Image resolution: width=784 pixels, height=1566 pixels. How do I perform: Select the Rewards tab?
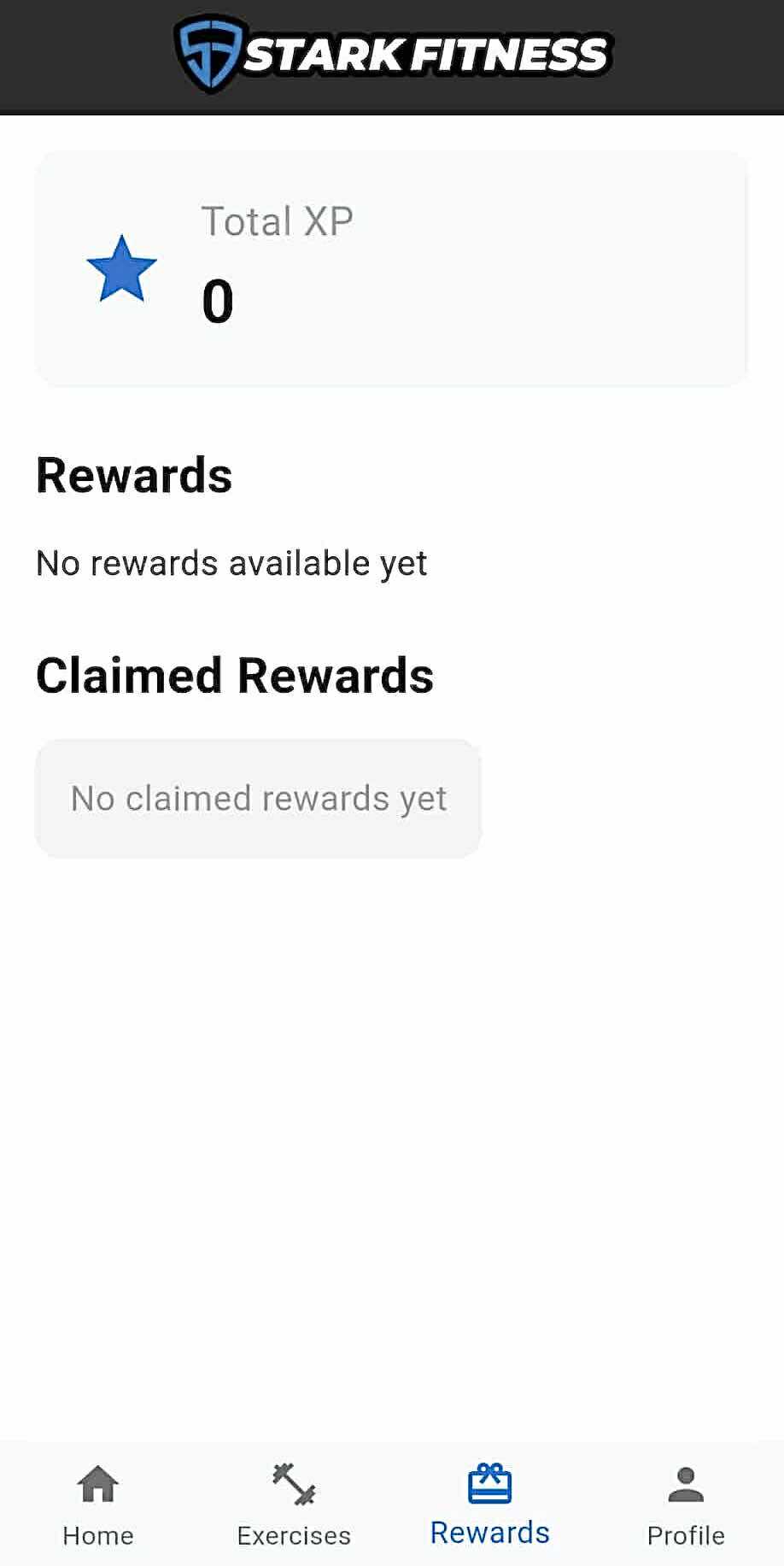pos(489,1505)
